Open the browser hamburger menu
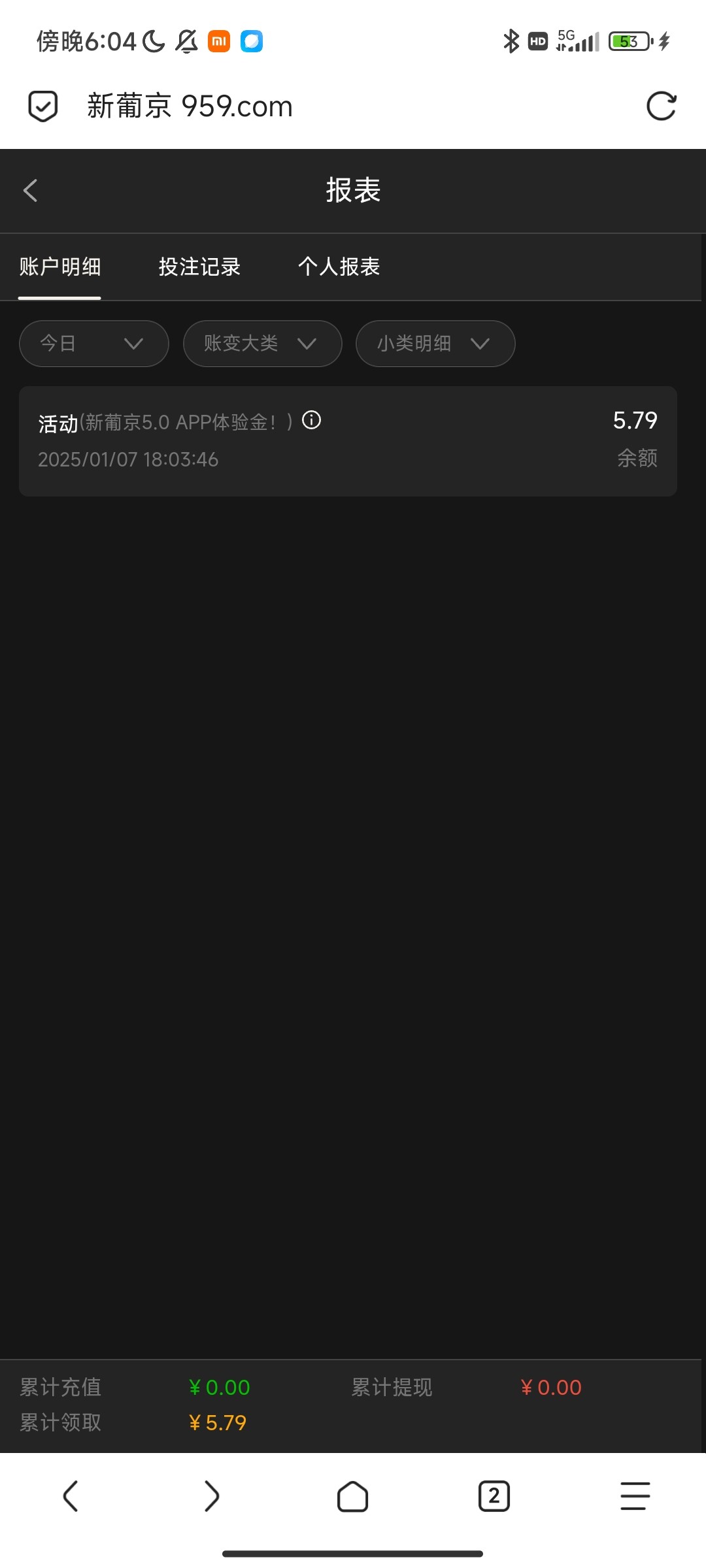 coord(635,1496)
